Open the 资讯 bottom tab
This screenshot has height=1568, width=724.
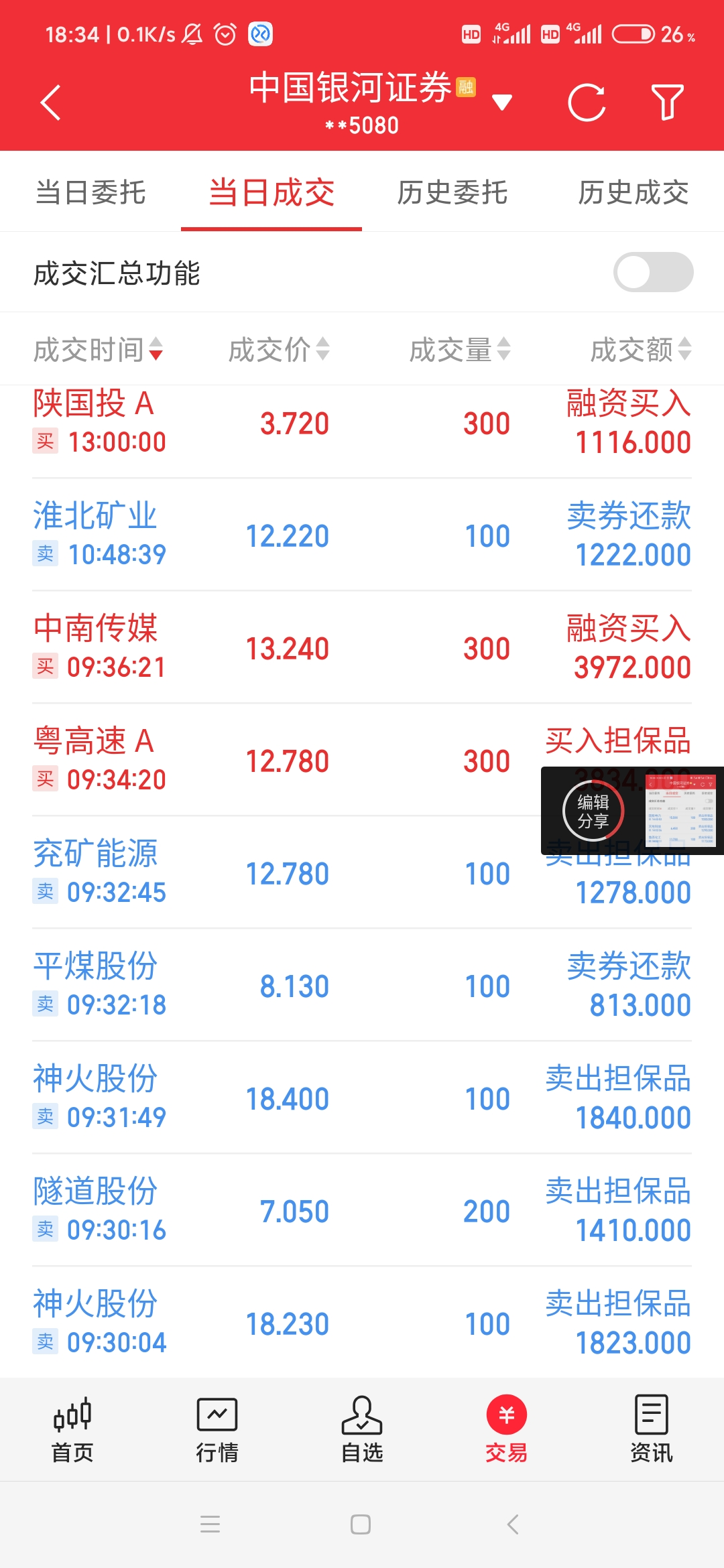652,1429
